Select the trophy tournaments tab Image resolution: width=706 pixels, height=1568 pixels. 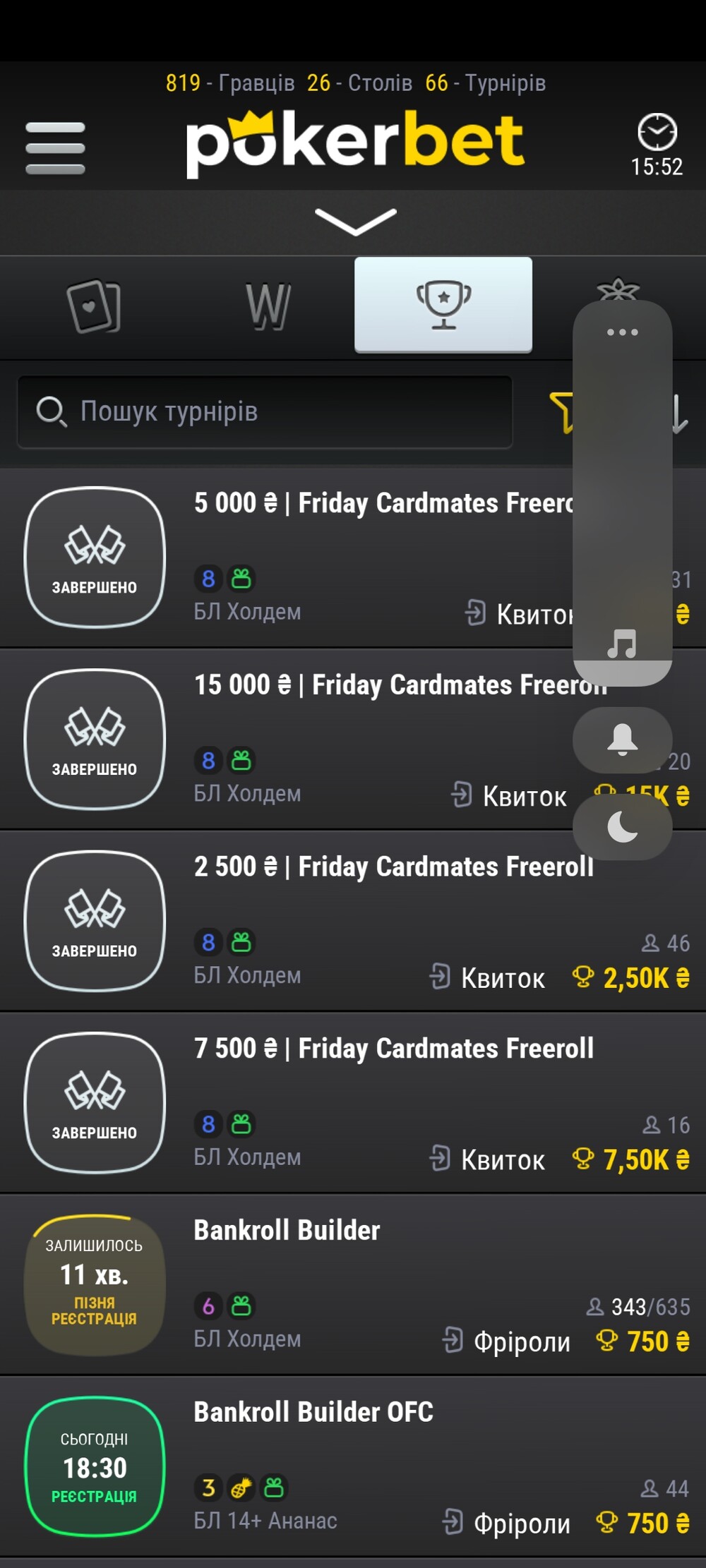pos(443,305)
